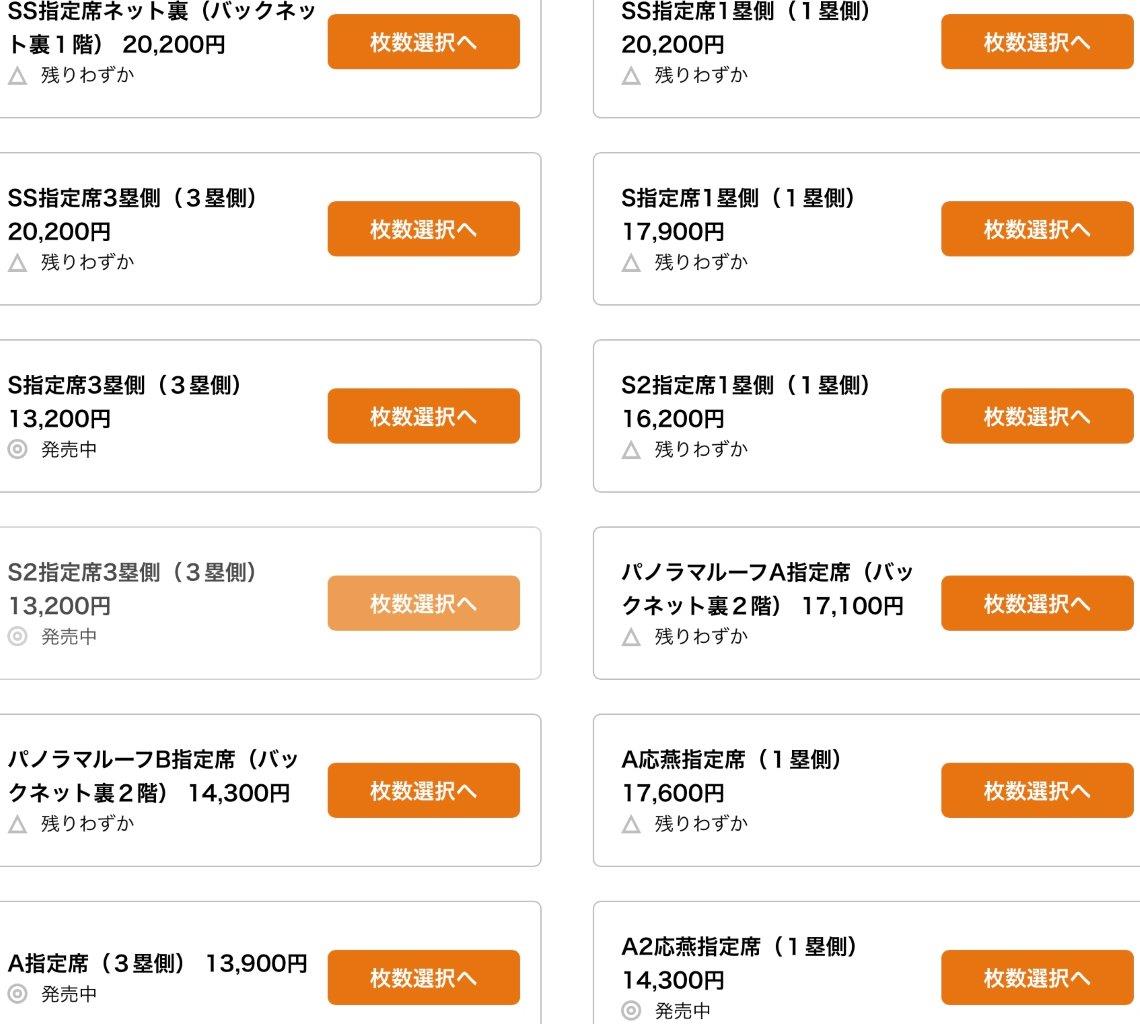Open 枚数選択へ for パノラマルーフA指定席
Image resolution: width=1140 pixels, height=1024 pixels.
point(1036,603)
